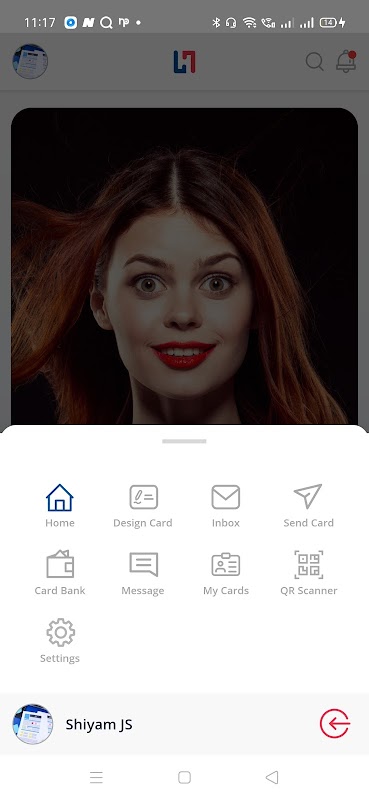Image resolution: width=369 pixels, height=800 pixels.
Task: Open Shiyam JS profile picture
Action: [x=33, y=724]
